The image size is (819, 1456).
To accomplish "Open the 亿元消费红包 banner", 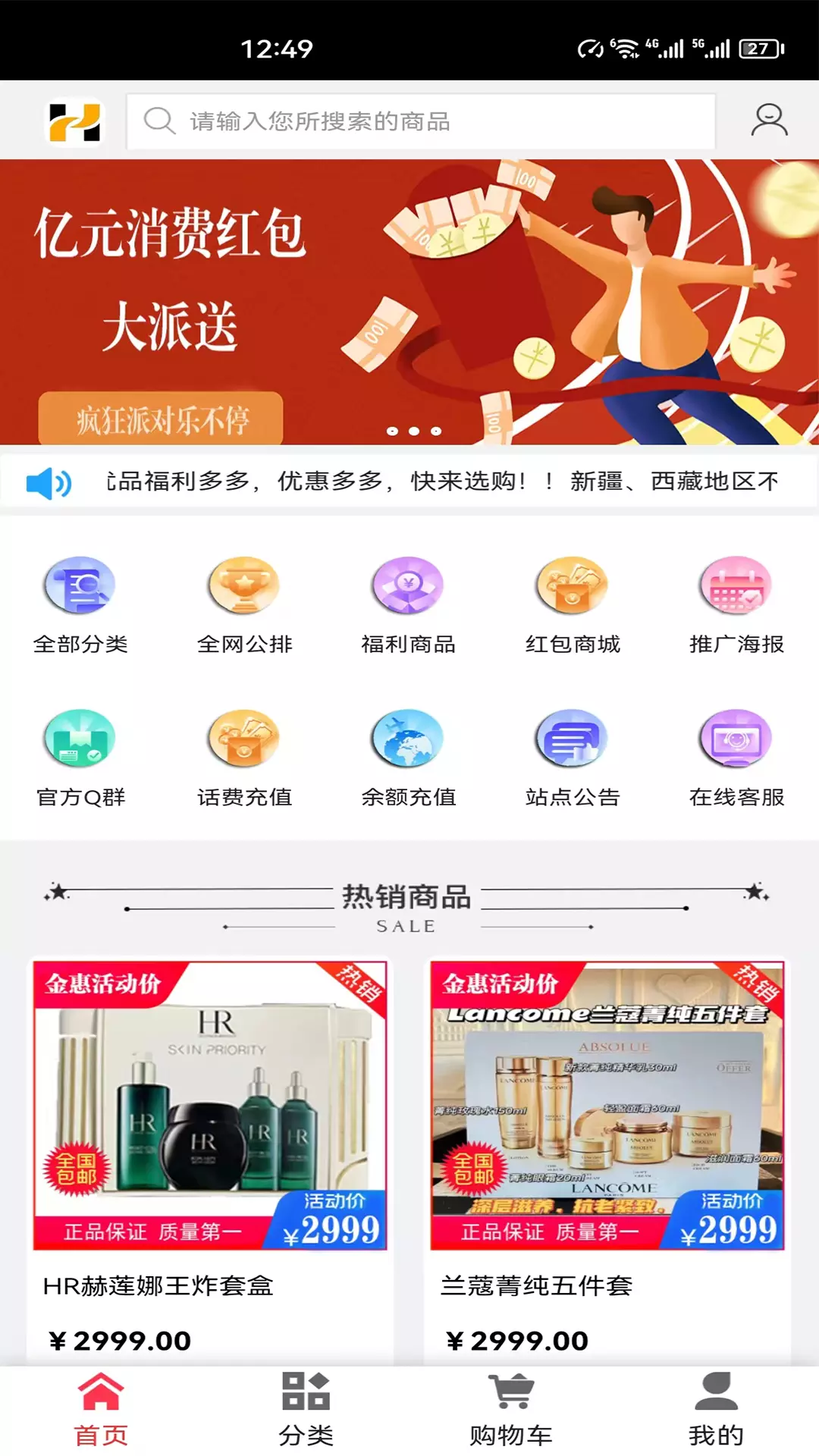I will click(x=409, y=302).
